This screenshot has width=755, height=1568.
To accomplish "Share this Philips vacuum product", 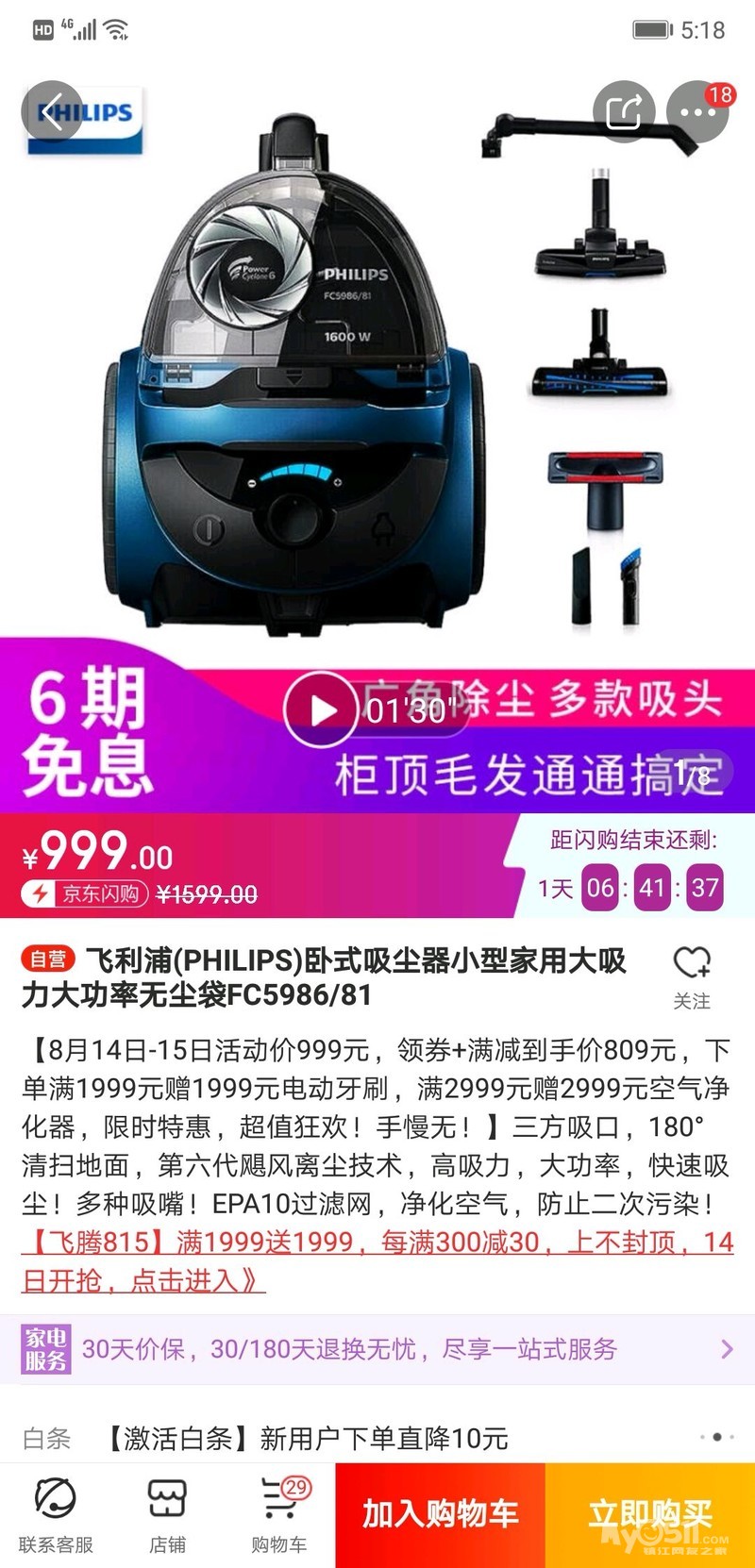I will click(x=624, y=111).
